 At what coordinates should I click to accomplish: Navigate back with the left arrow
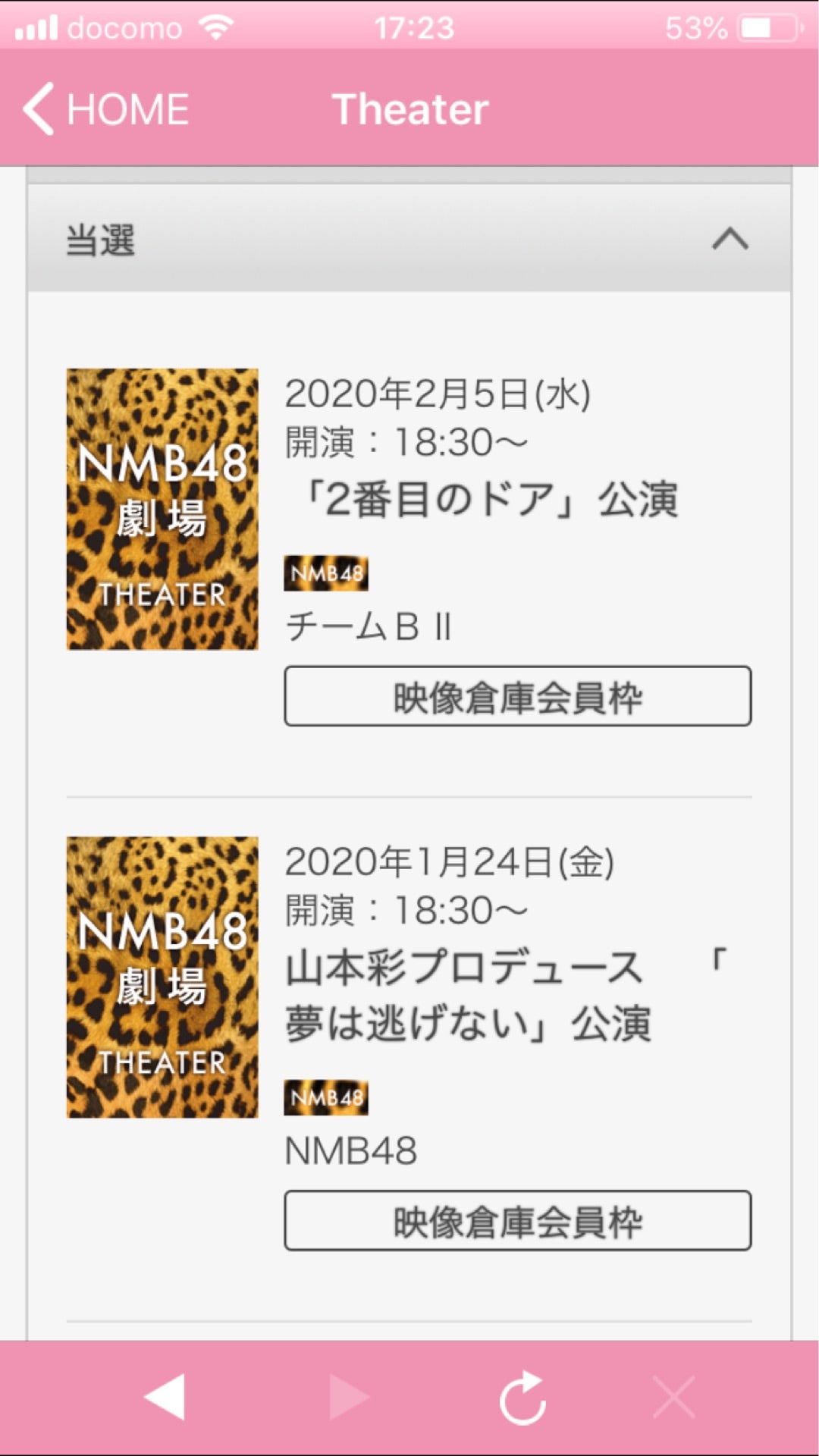pos(165,1396)
